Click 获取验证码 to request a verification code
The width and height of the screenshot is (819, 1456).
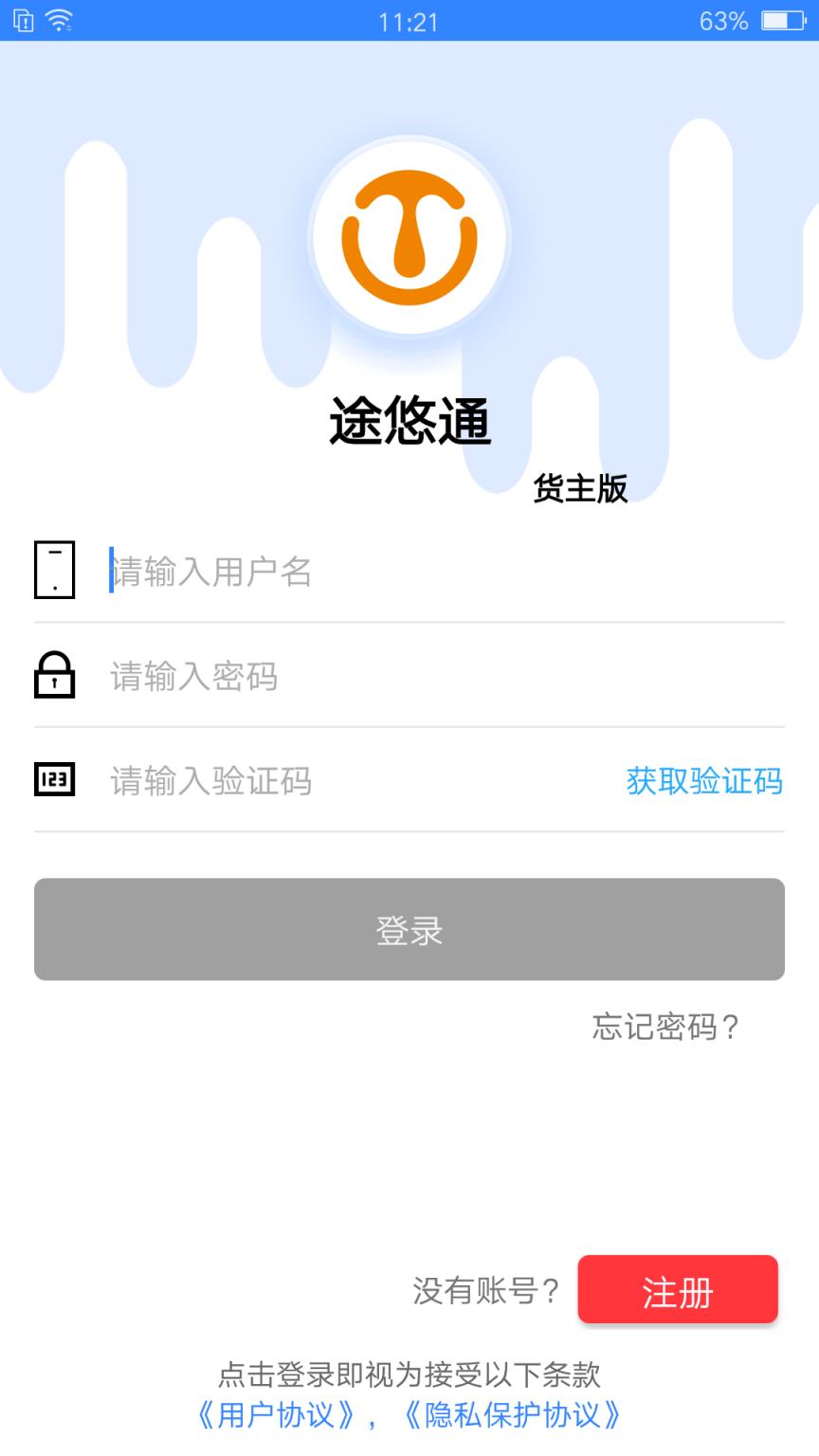[x=702, y=781]
